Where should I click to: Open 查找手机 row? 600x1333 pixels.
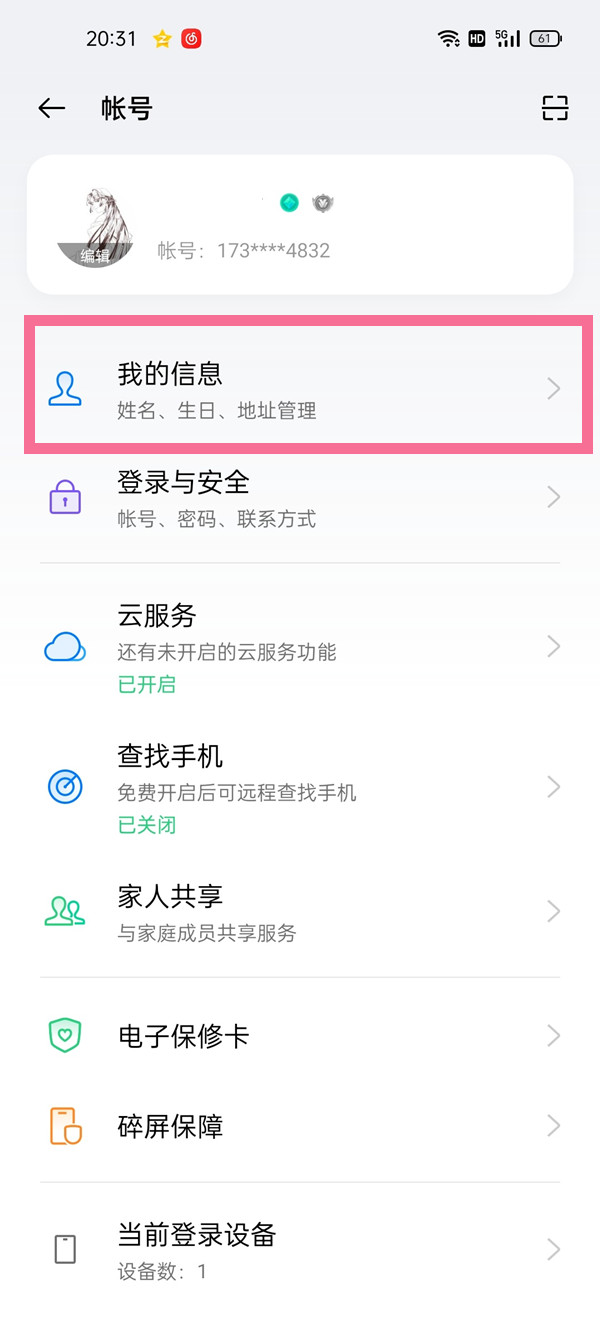tap(300, 788)
